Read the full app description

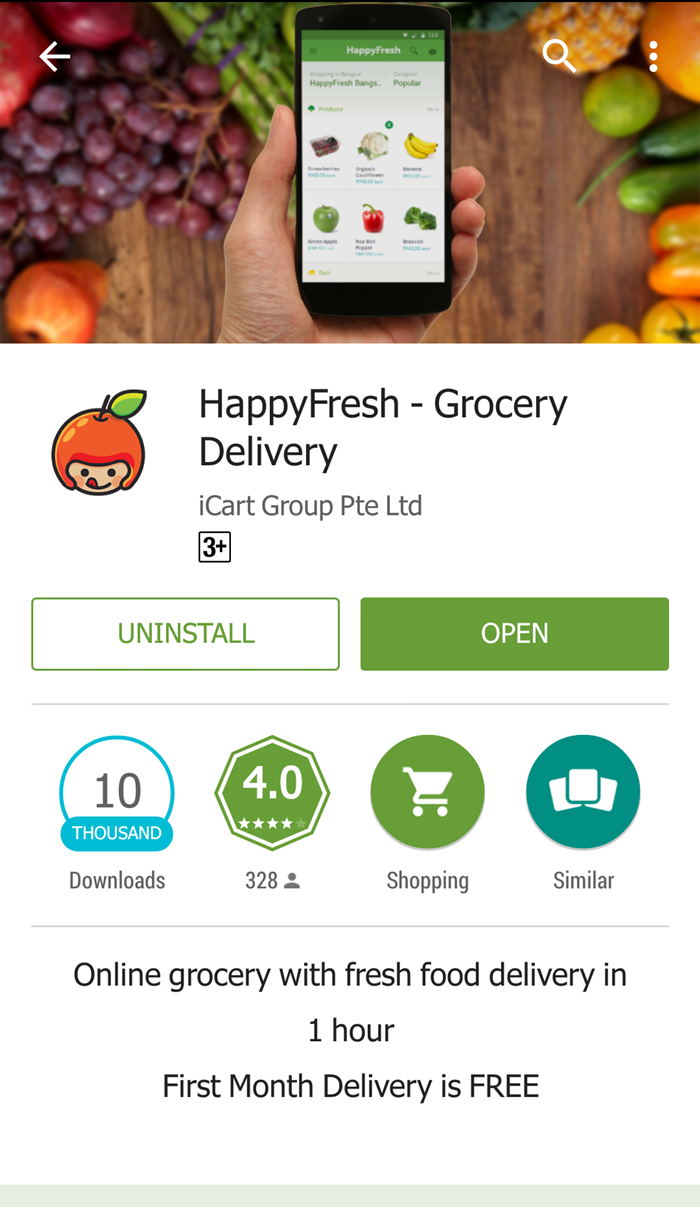[x=350, y=1030]
